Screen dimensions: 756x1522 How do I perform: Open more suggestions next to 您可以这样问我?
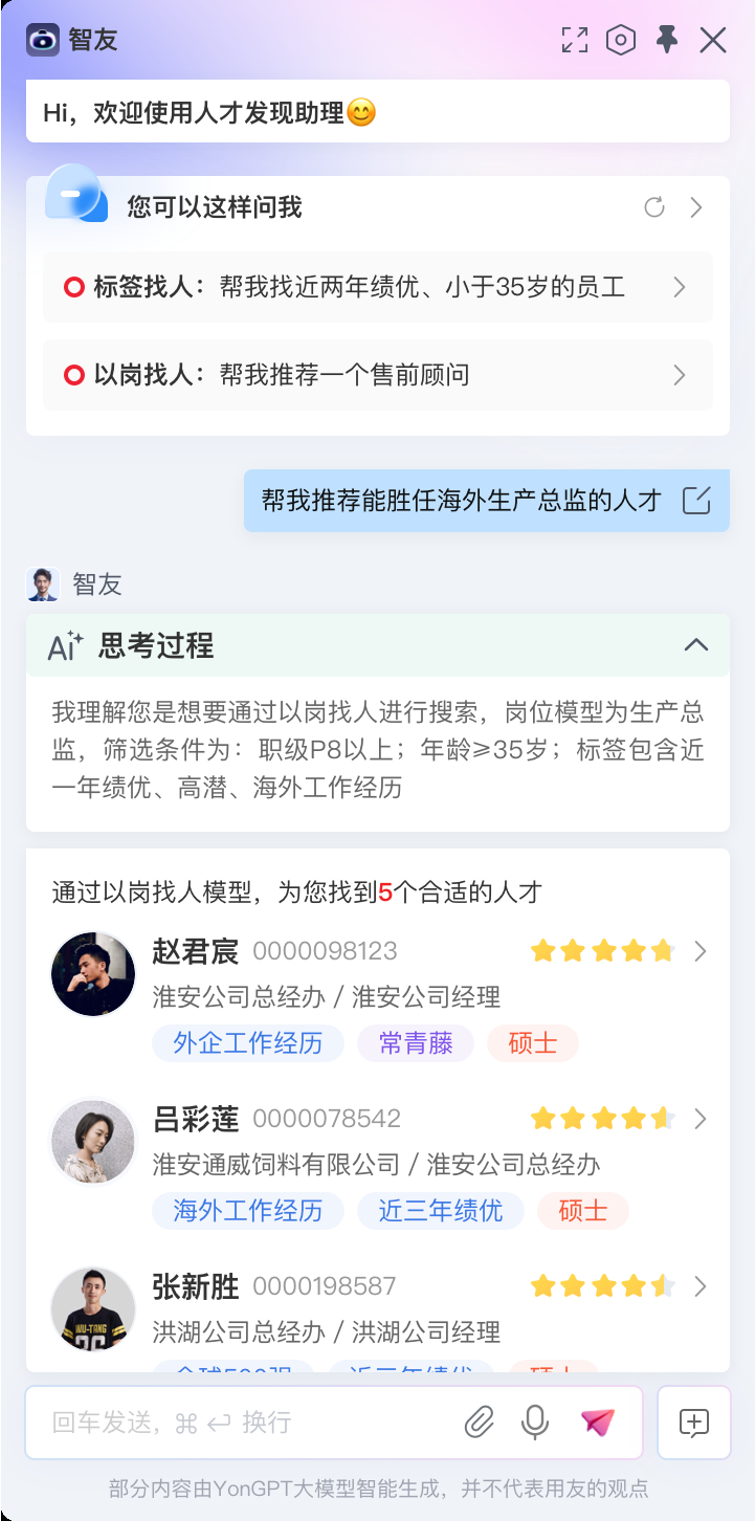(697, 207)
